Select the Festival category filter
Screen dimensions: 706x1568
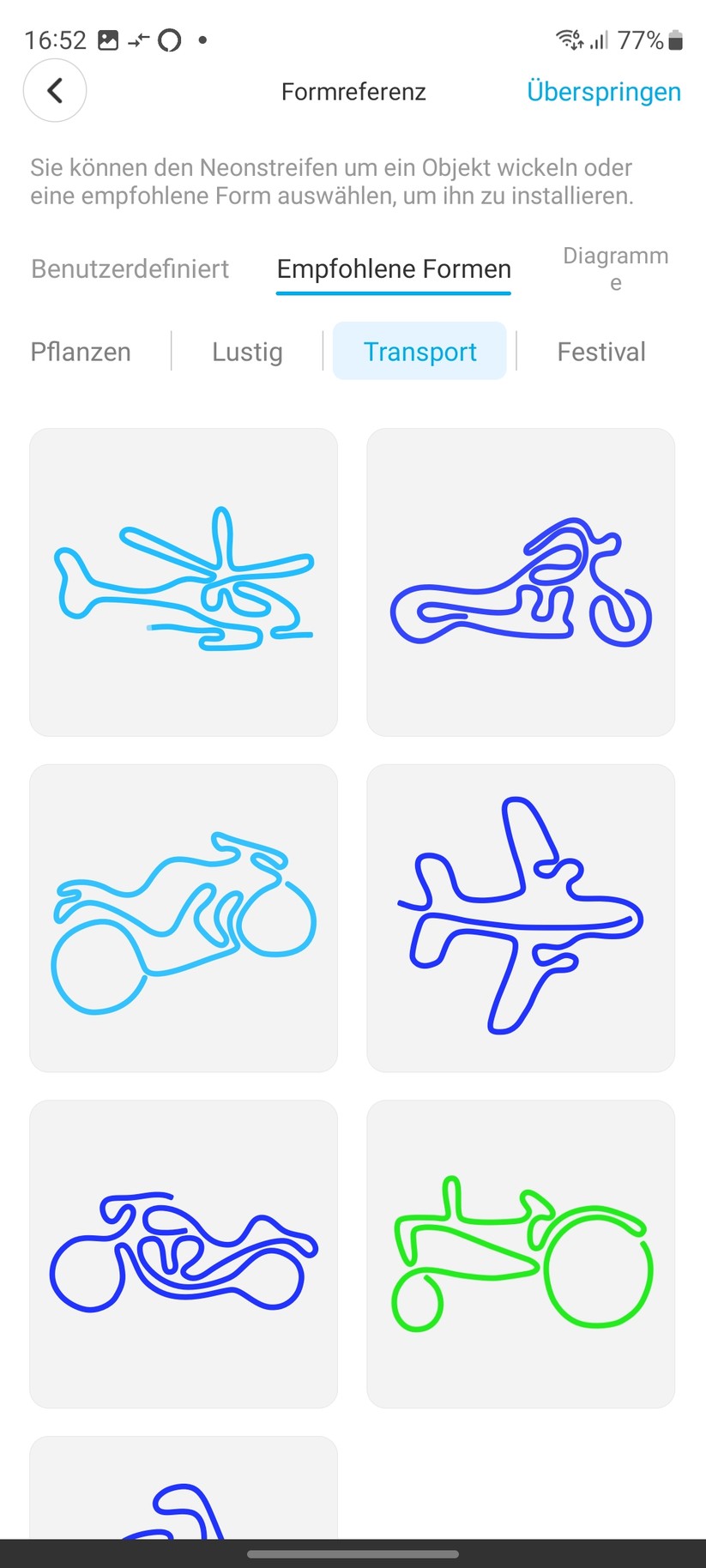point(600,351)
